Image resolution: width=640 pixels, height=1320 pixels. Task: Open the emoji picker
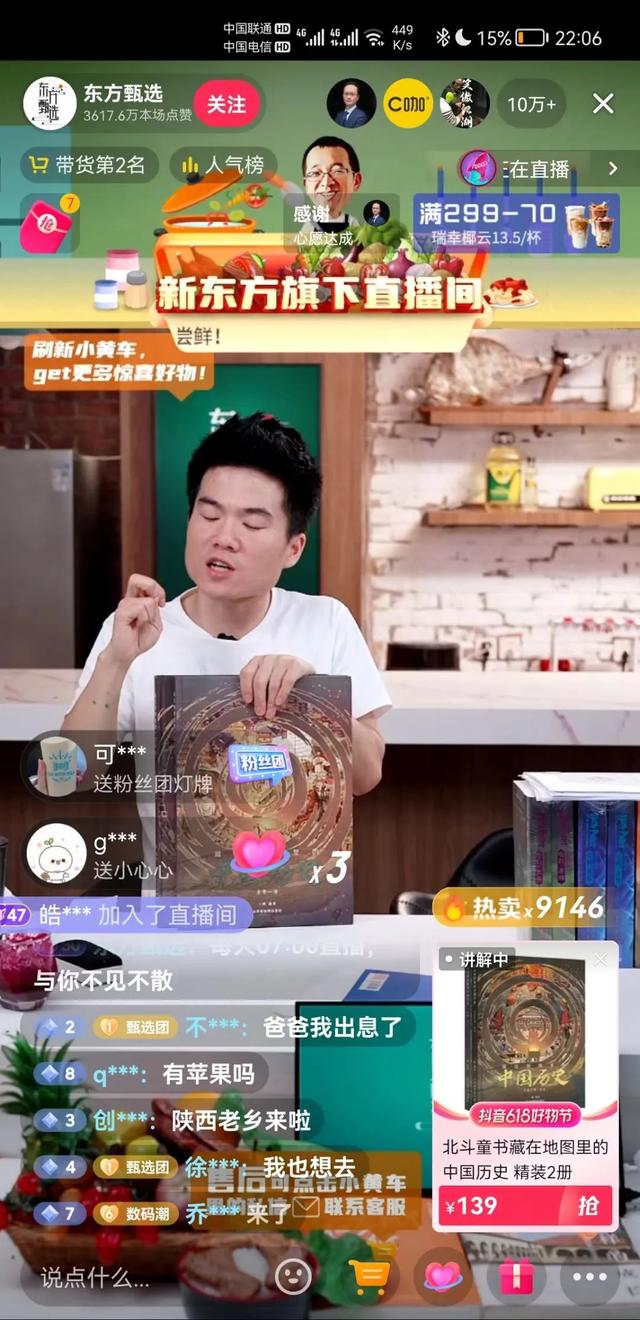click(293, 1277)
